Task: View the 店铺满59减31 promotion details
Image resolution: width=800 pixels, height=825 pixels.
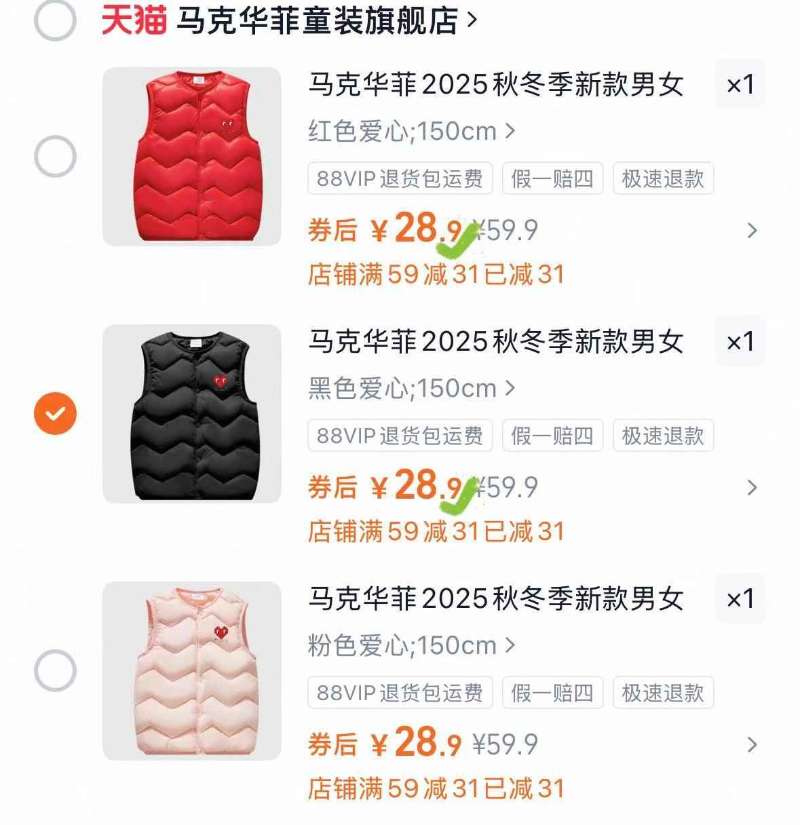Action: pyautogui.click(x=435, y=271)
